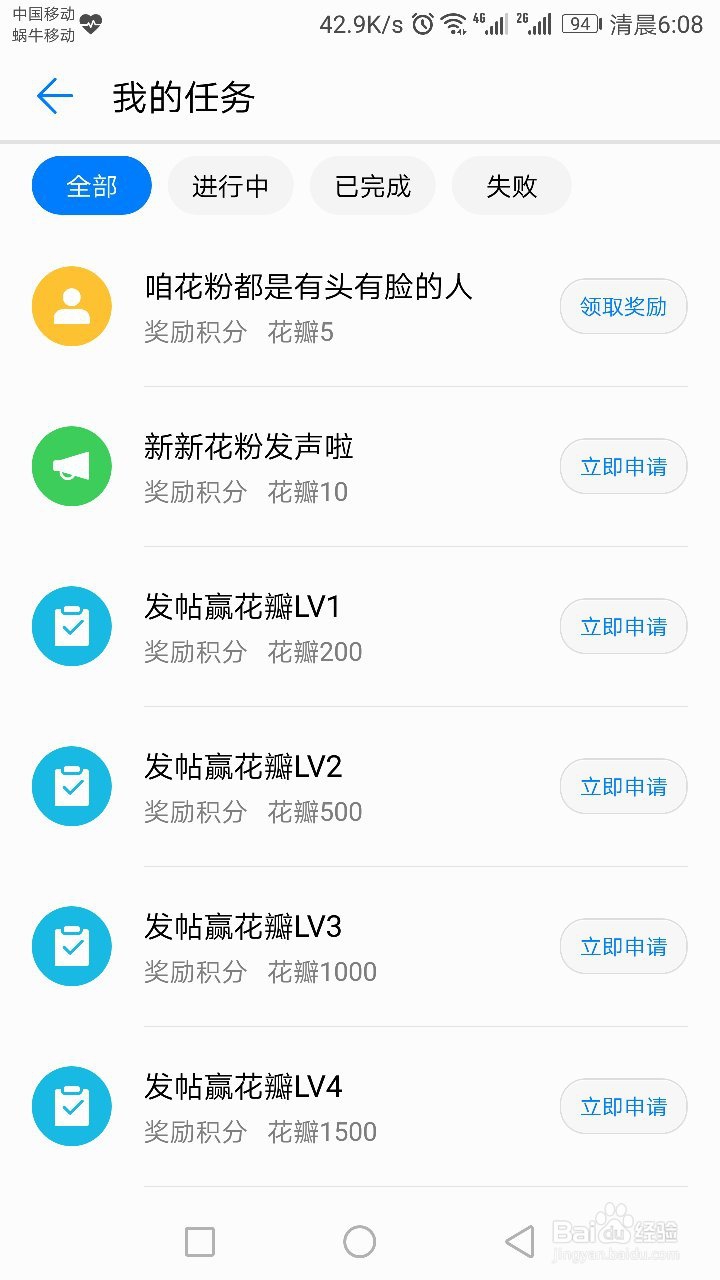Screen dimensions: 720x1280
Task: Apply for task 发帖赢花瓣LV4
Action: pos(623,1107)
